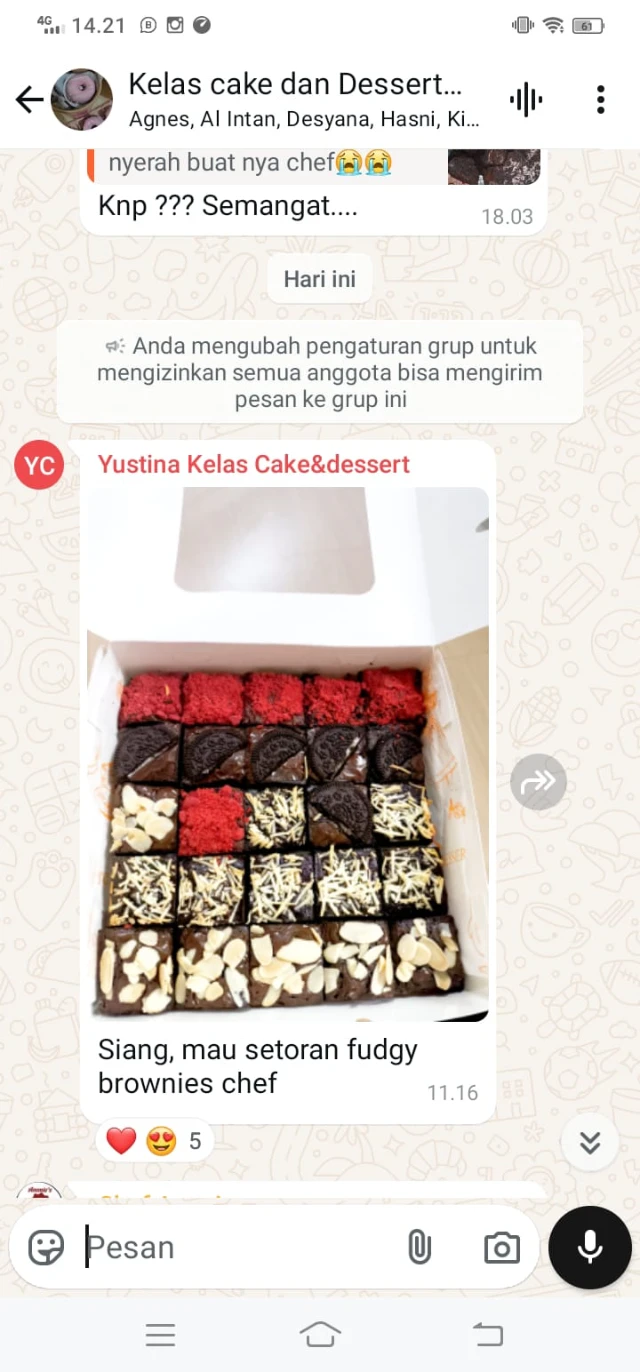This screenshot has width=640, height=1372.
Task: Go to the system home screen
Action: tap(320, 1335)
